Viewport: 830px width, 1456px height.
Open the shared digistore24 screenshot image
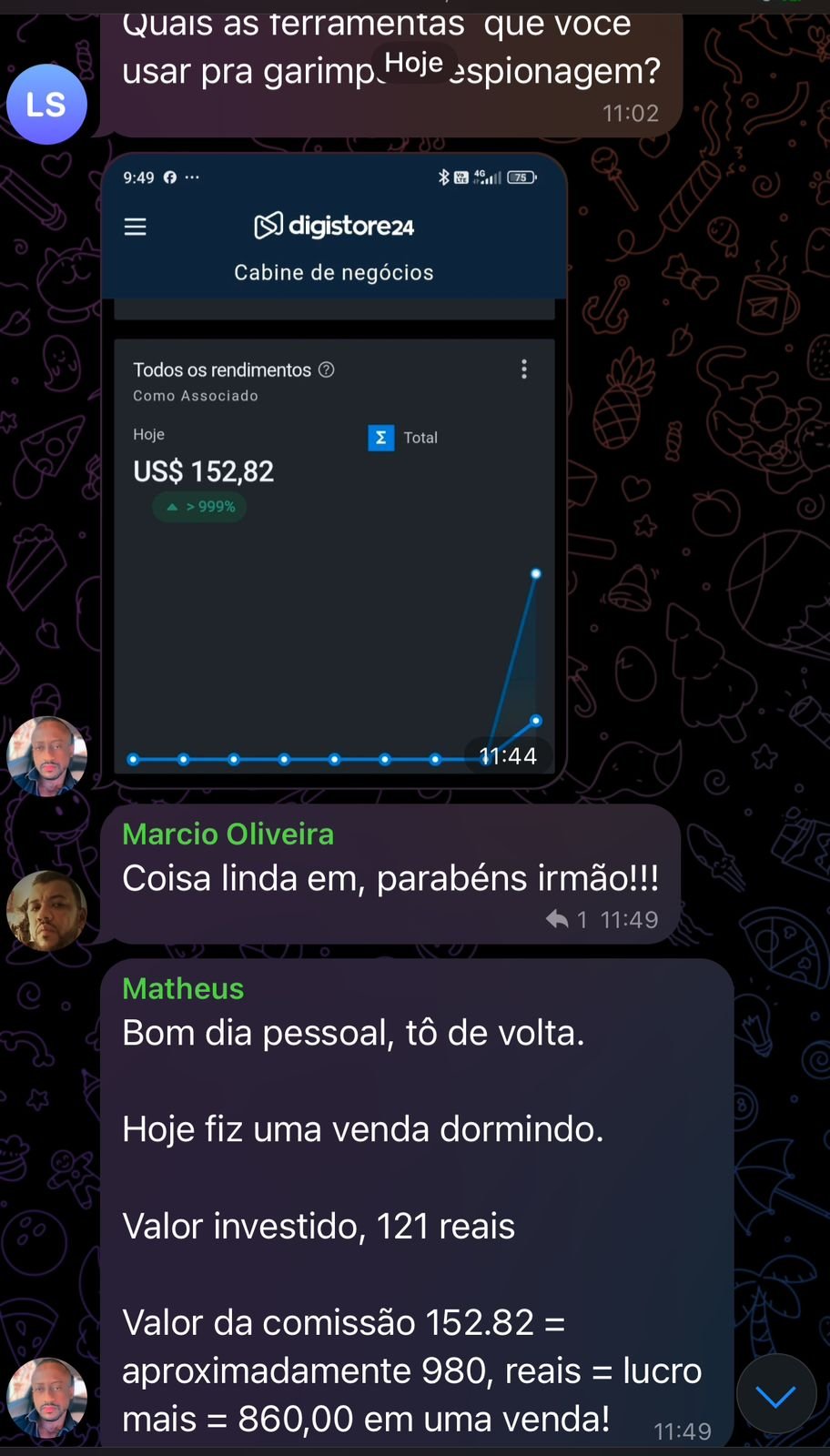333,469
